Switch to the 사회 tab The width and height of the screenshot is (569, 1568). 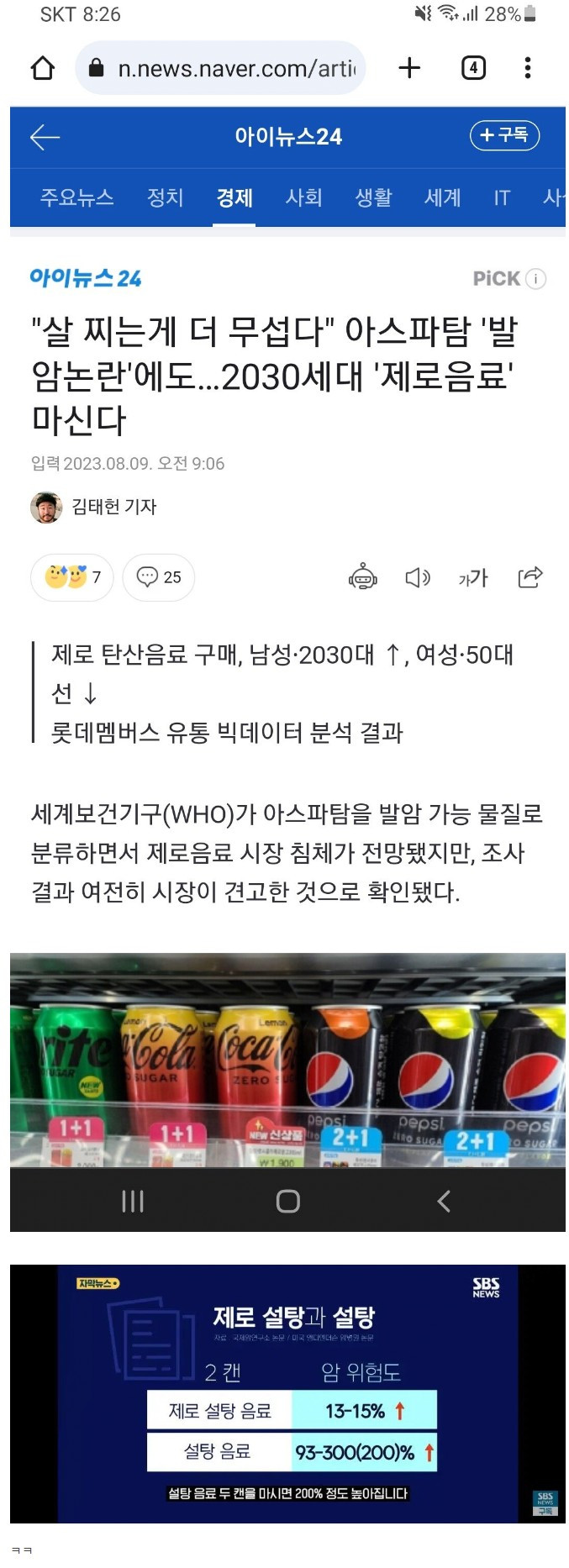pyautogui.click(x=303, y=197)
